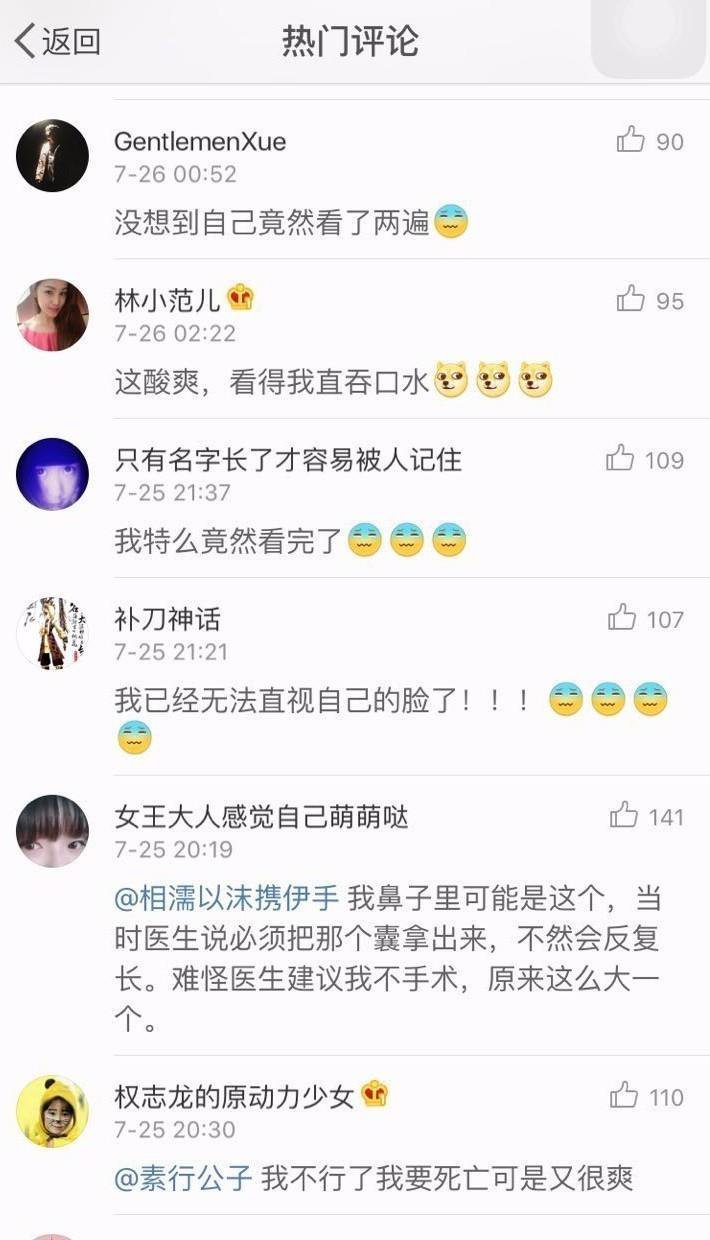Tap 补刀神话's avatar
Viewport: 710px width, 1240px height.
[53, 633]
